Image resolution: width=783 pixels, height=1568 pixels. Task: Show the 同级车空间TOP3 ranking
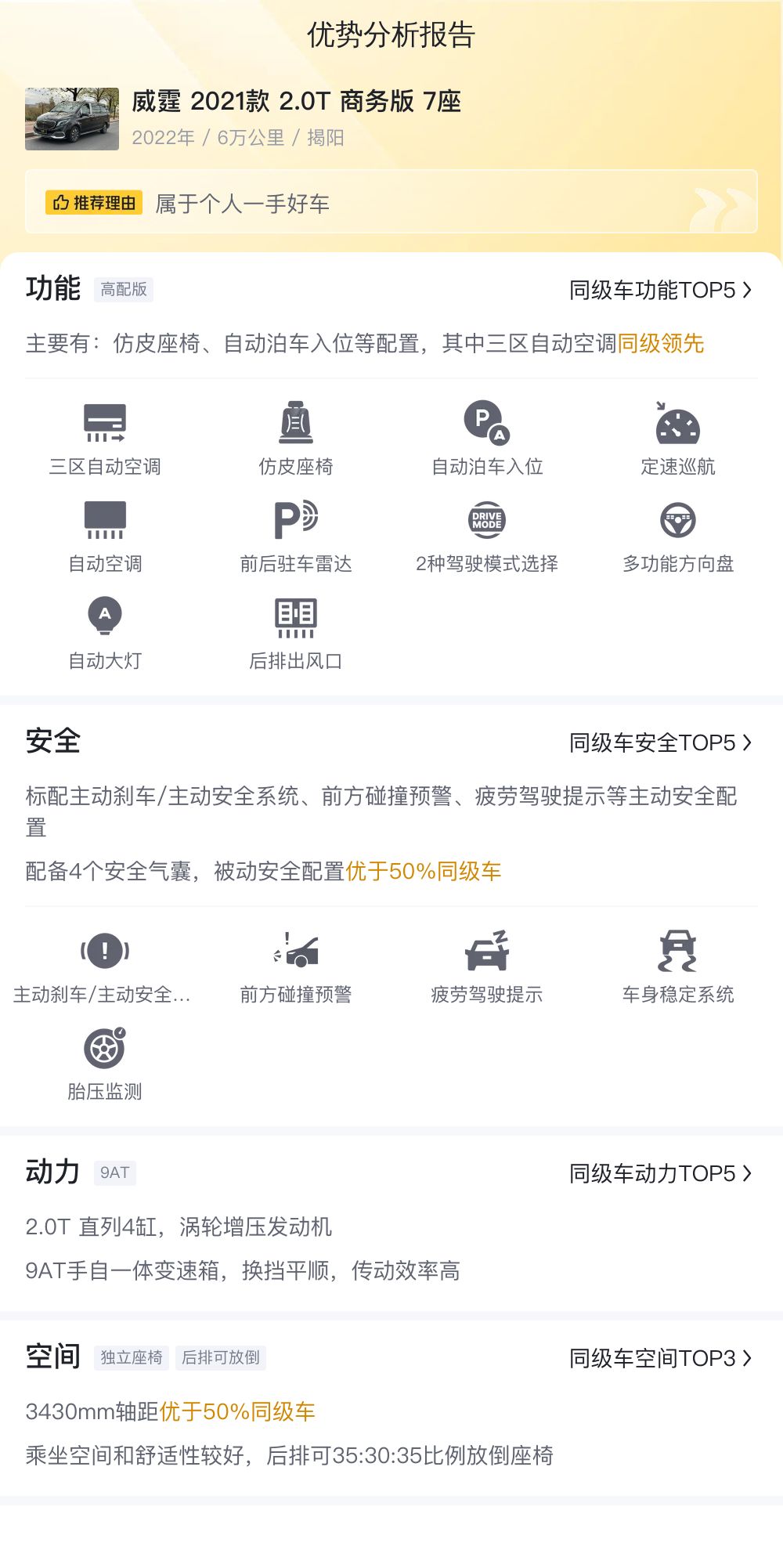pos(660,1358)
